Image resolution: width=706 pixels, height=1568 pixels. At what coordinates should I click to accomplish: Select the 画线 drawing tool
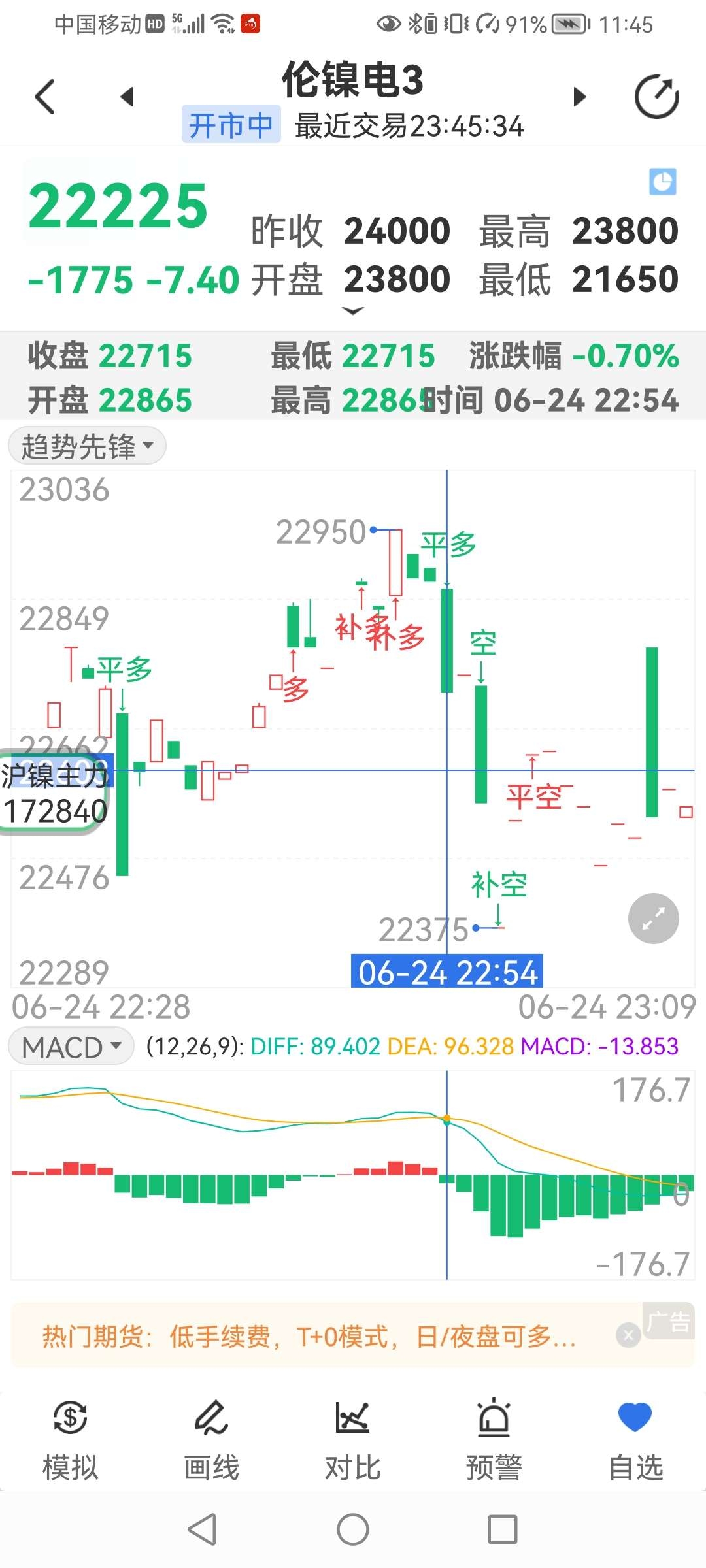[x=211, y=1441]
